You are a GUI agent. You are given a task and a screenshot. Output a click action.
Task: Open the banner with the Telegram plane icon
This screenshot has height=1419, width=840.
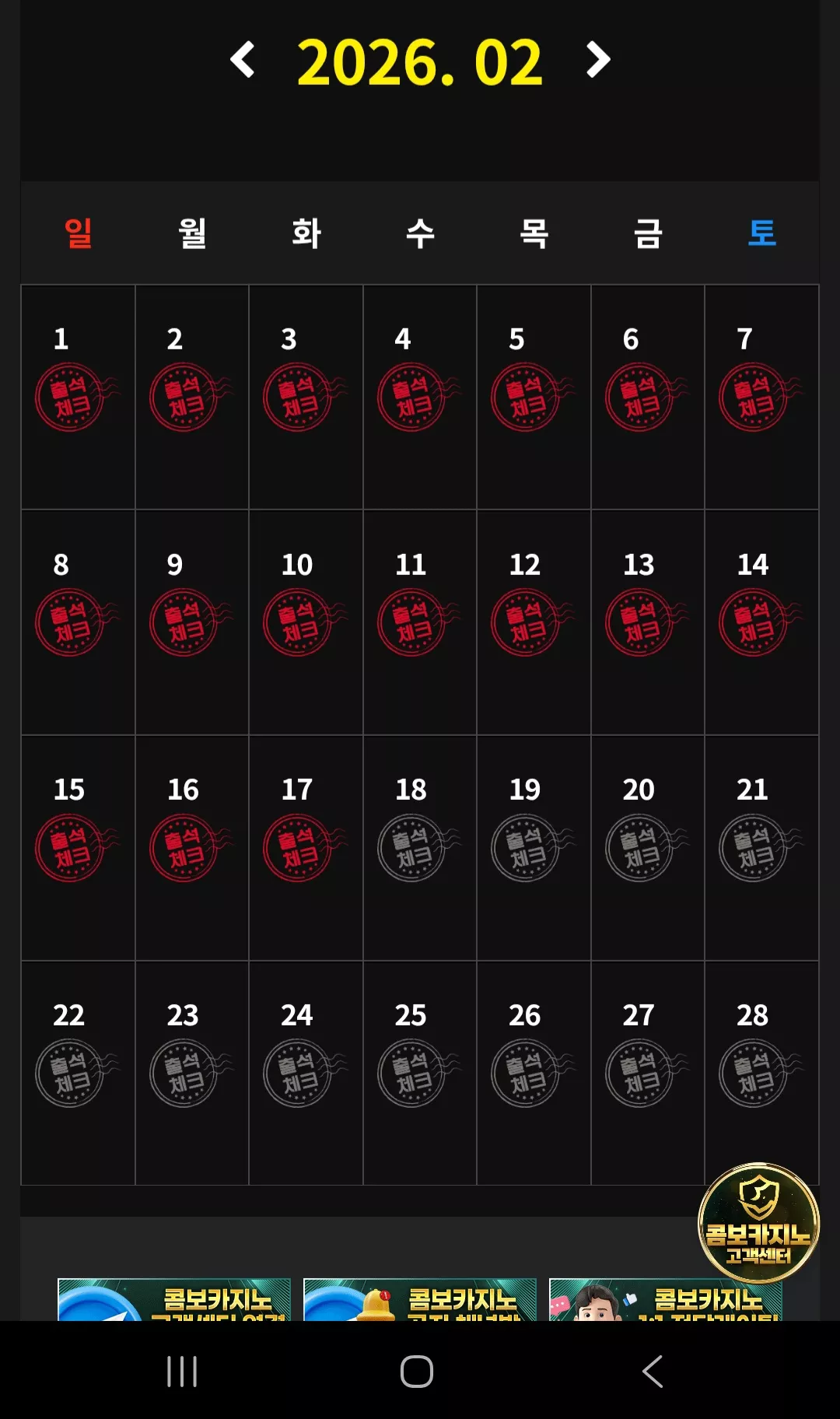tap(174, 1299)
